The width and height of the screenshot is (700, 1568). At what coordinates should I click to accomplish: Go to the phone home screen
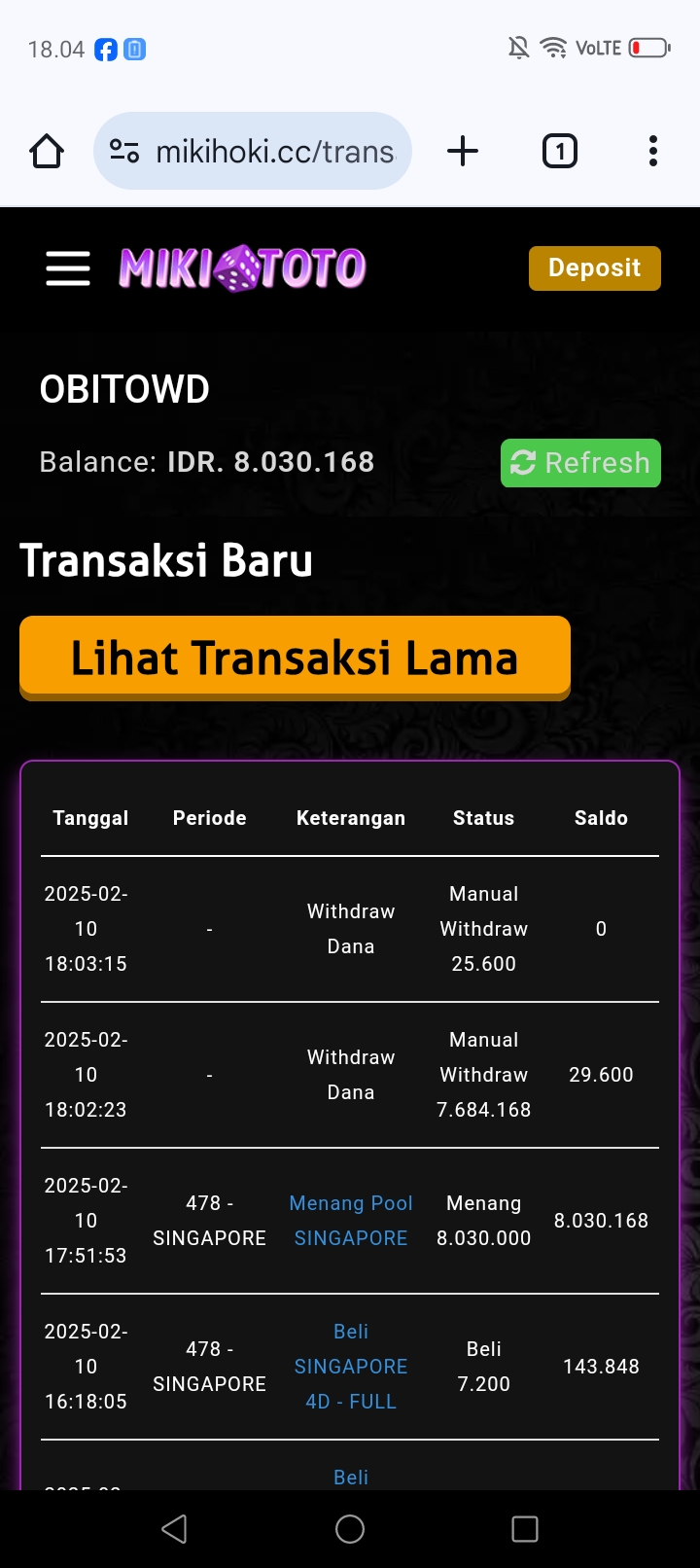[x=350, y=1529]
